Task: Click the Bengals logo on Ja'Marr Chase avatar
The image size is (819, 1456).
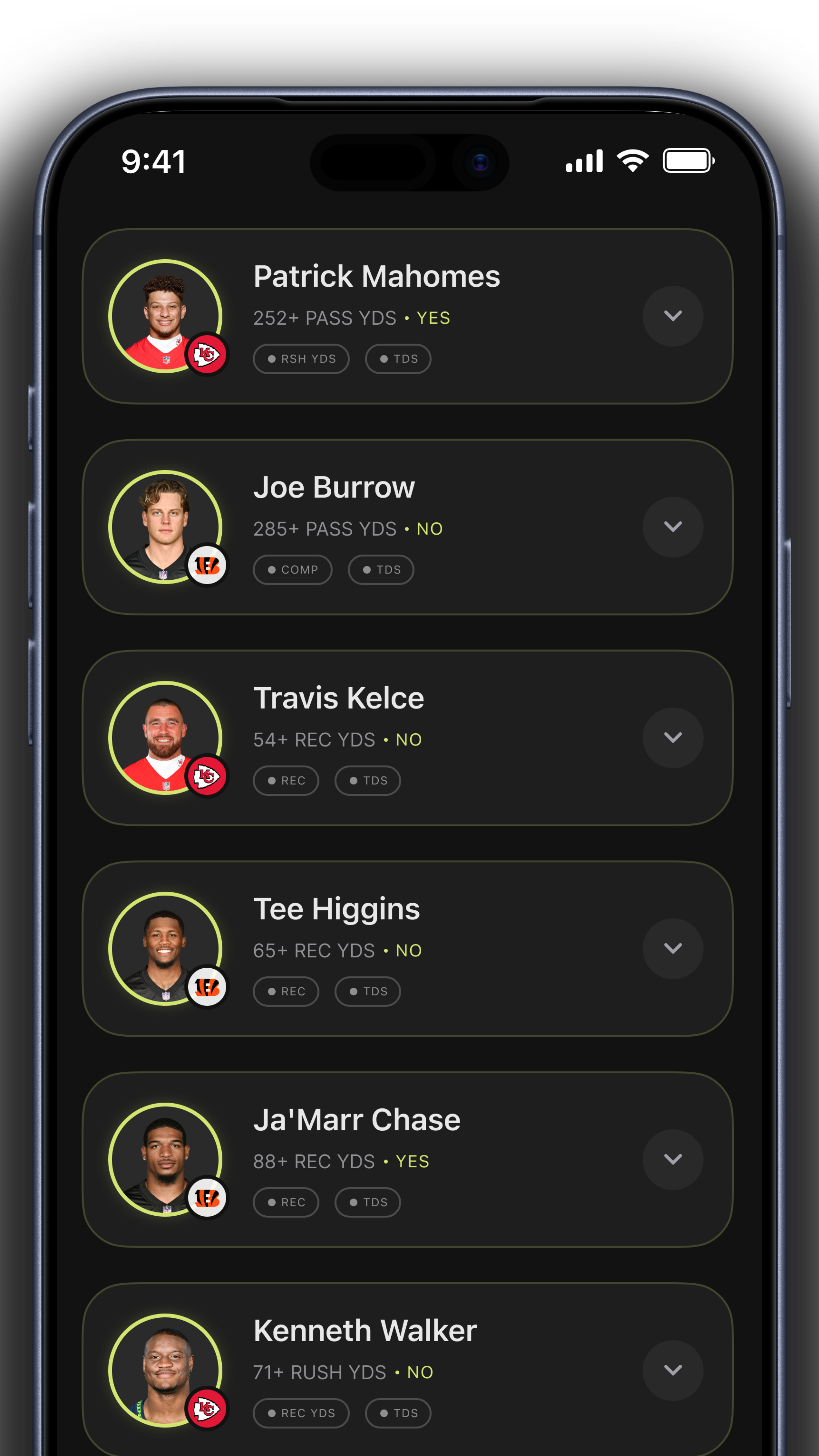Action: pos(207,1198)
